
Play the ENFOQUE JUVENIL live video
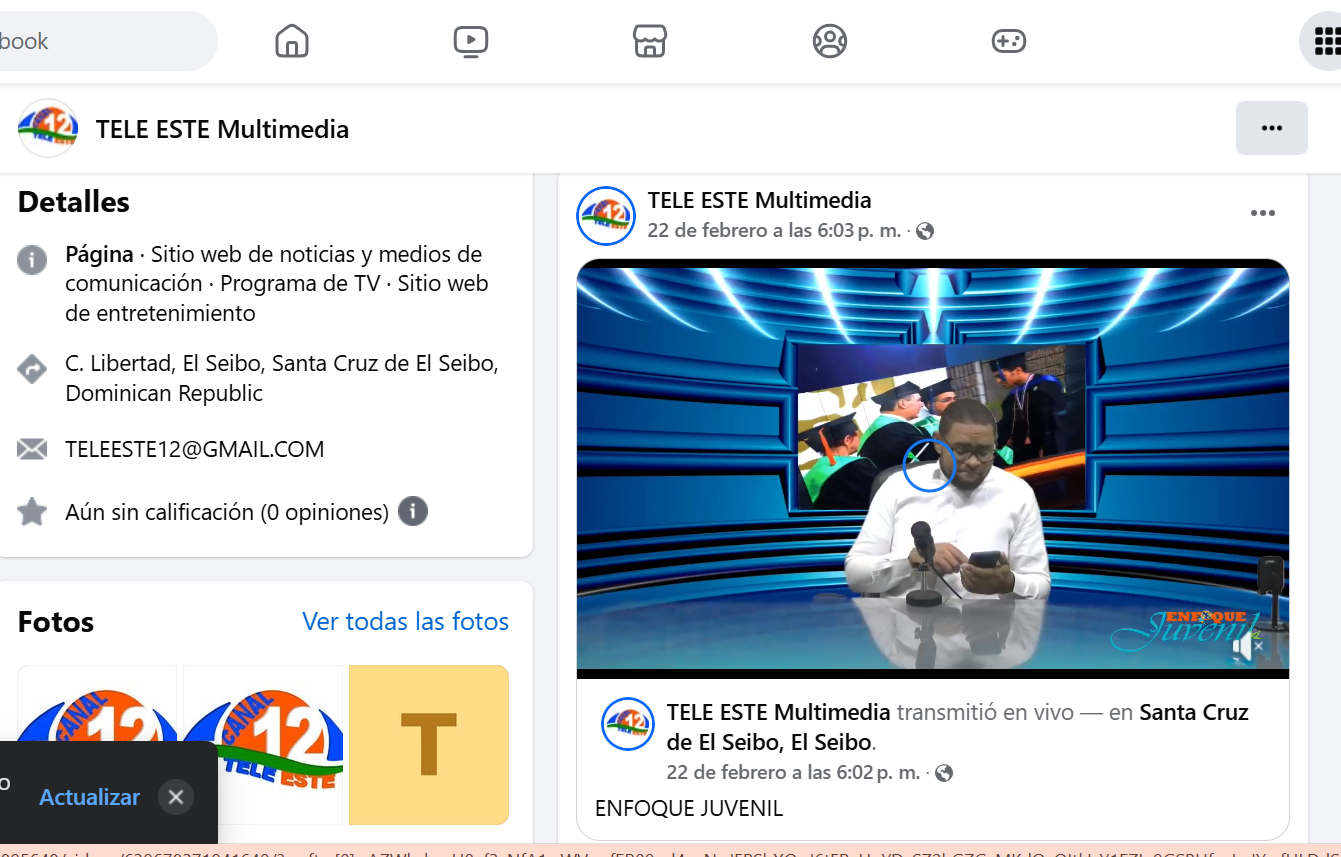(x=932, y=465)
